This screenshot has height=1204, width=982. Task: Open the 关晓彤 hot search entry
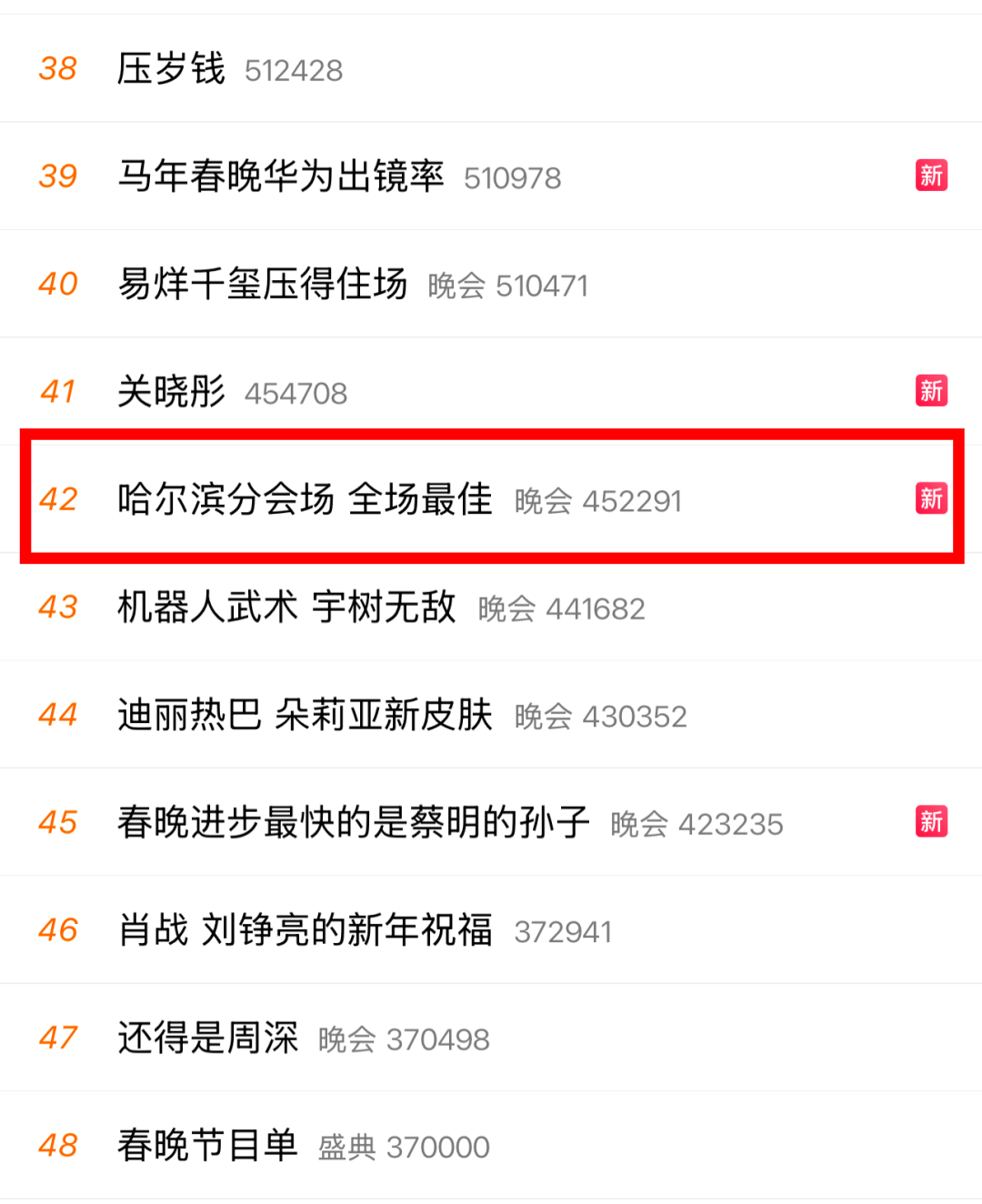(171, 392)
